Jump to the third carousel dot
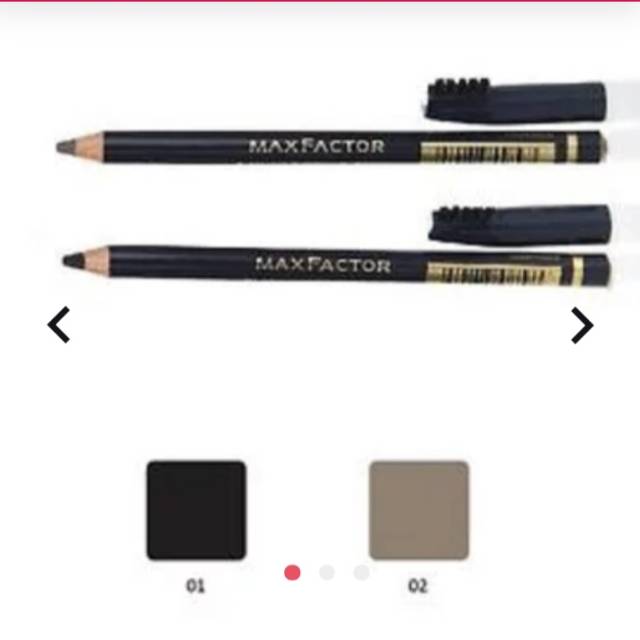 361,572
